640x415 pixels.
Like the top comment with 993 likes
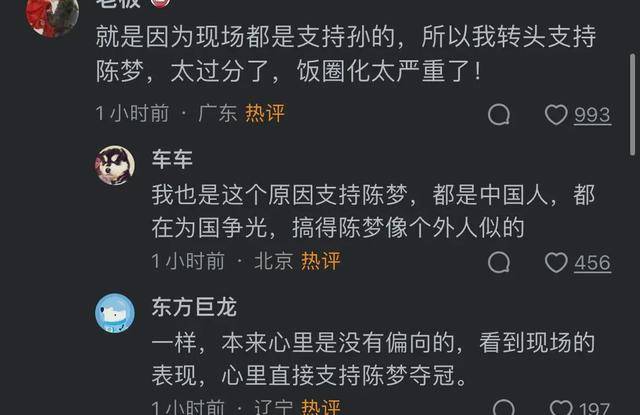pyautogui.click(x=557, y=115)
